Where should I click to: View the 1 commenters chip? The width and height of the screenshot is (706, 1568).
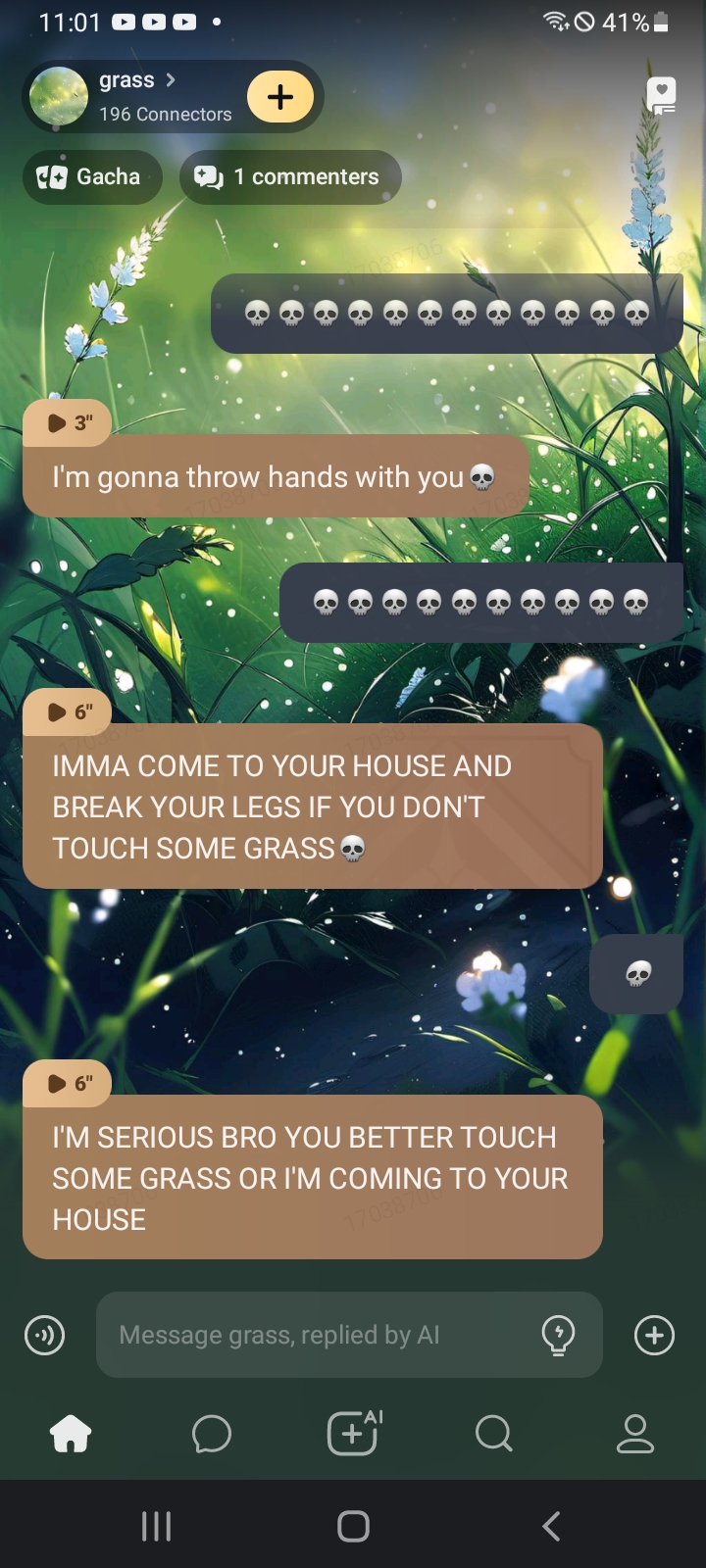click(x=290, y=177)
